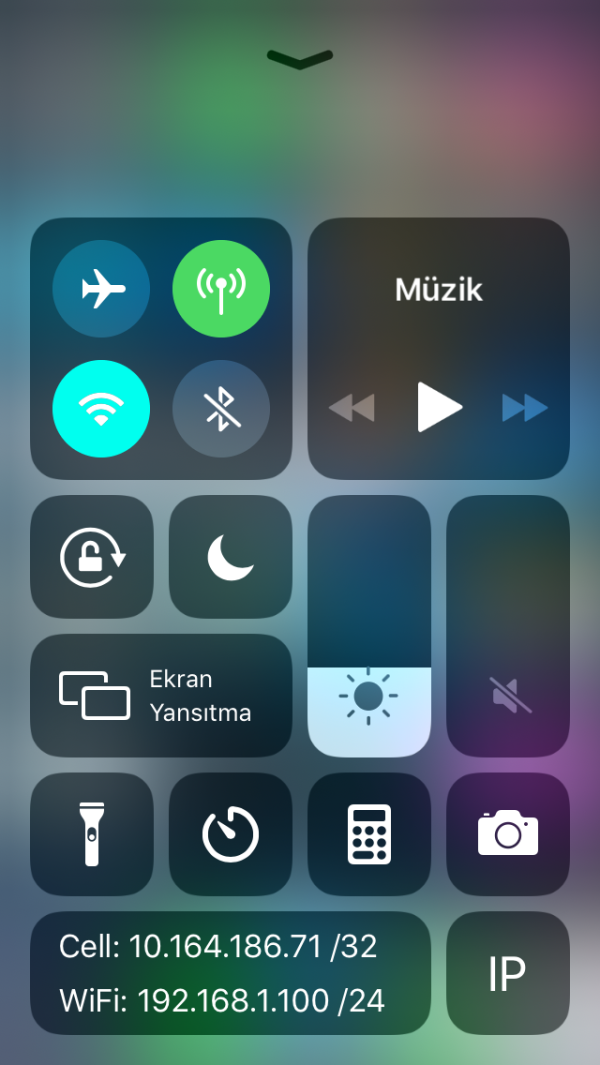Disable the Wi-Fi toggle
600x1065 pixels.
(101, 409)
